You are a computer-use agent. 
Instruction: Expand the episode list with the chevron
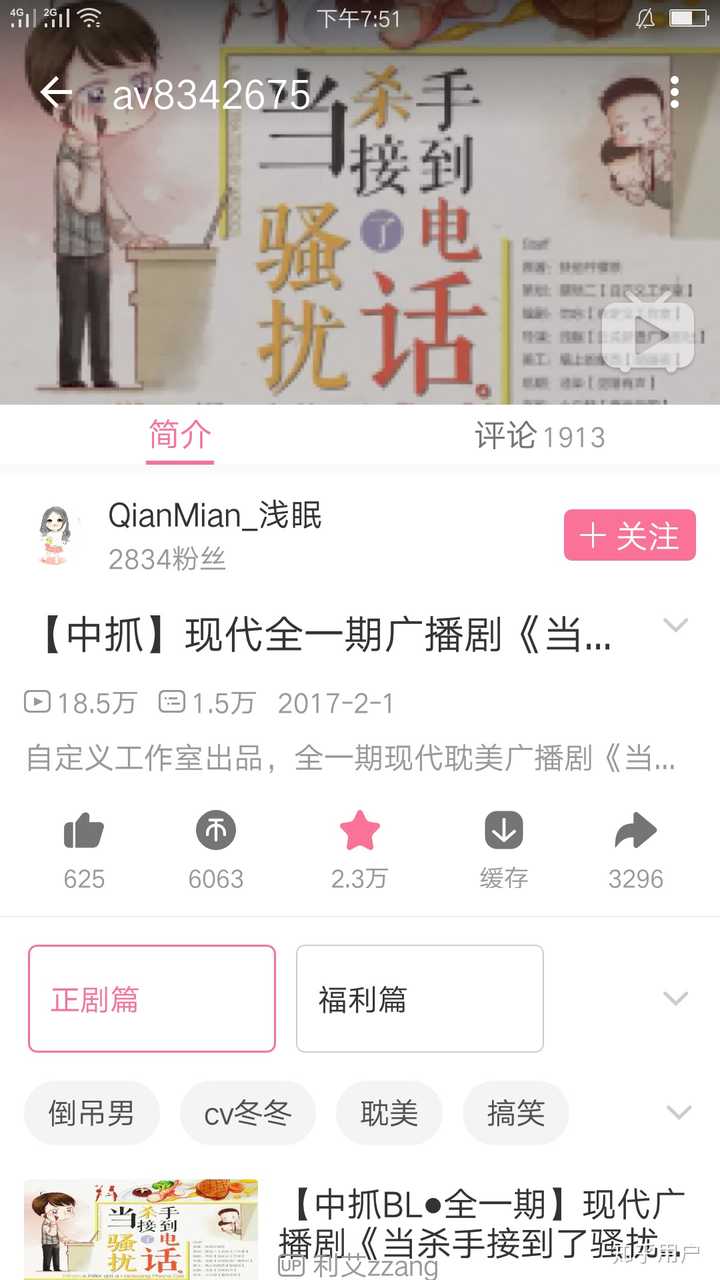point(676,998)
